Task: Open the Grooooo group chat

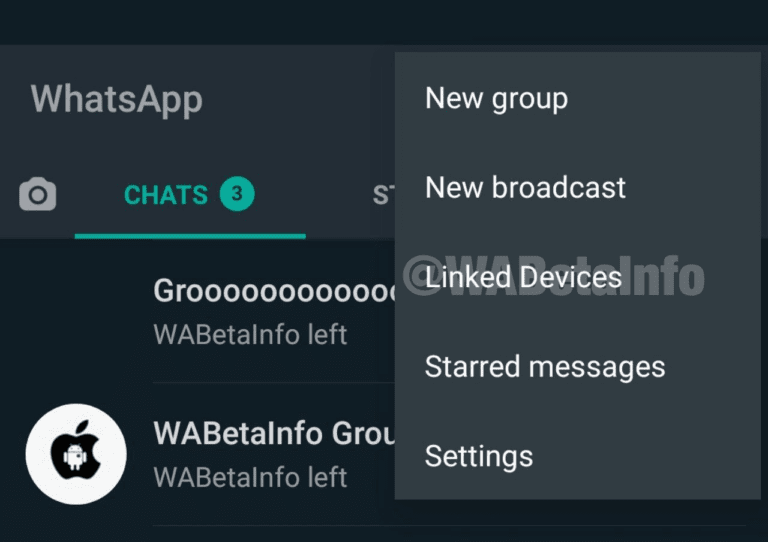Action: coord(270,310)
